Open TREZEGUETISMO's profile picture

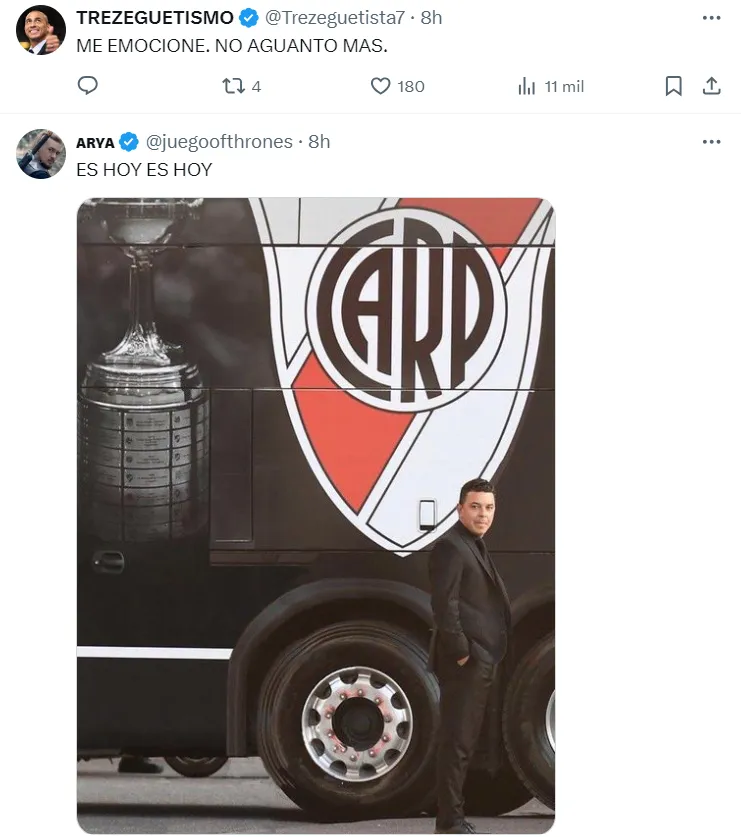click(41, 30)
